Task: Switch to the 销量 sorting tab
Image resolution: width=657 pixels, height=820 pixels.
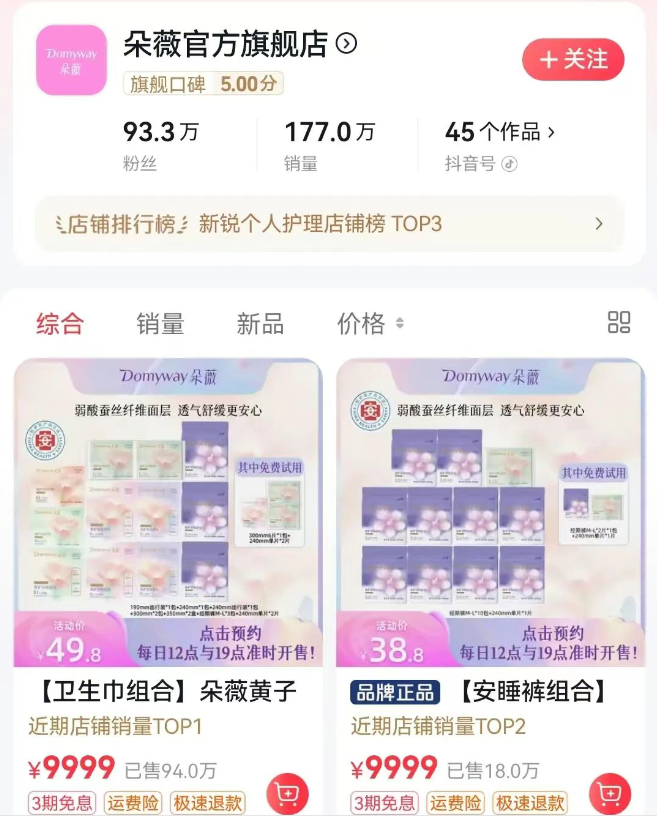Action: coord(160,323)
